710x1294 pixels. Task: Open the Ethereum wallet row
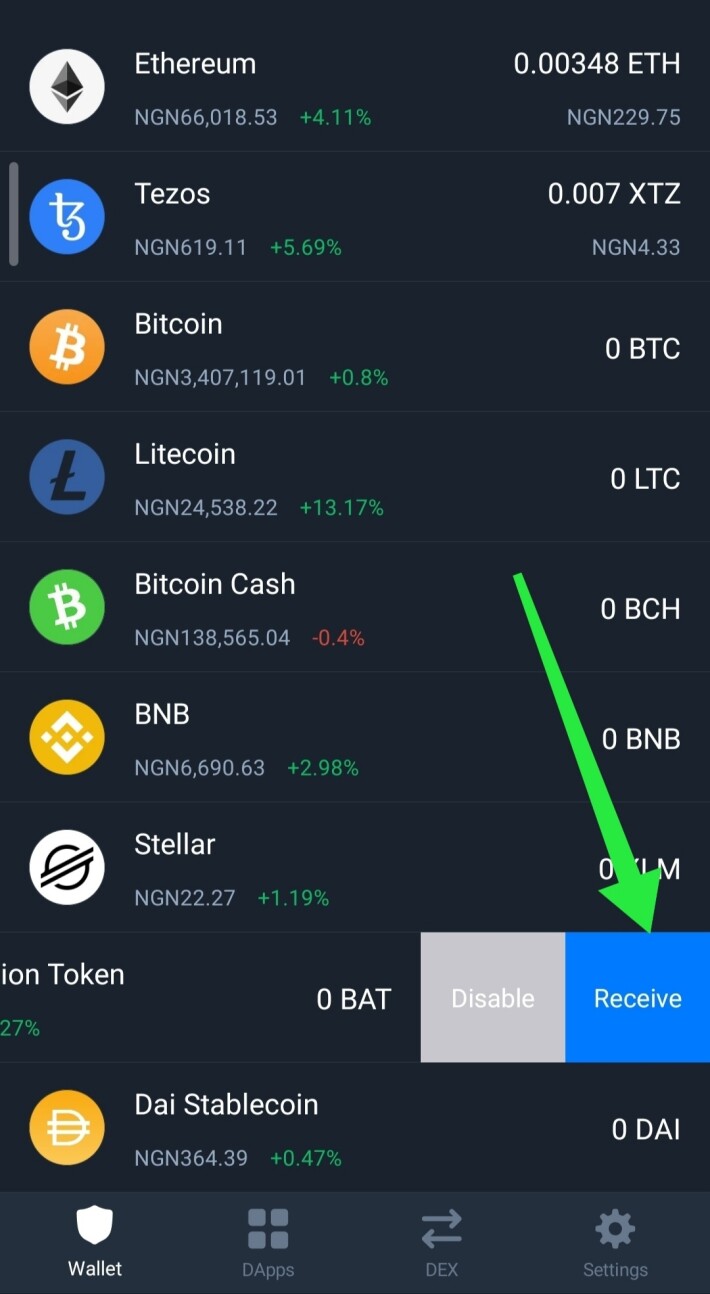point(355,87)
